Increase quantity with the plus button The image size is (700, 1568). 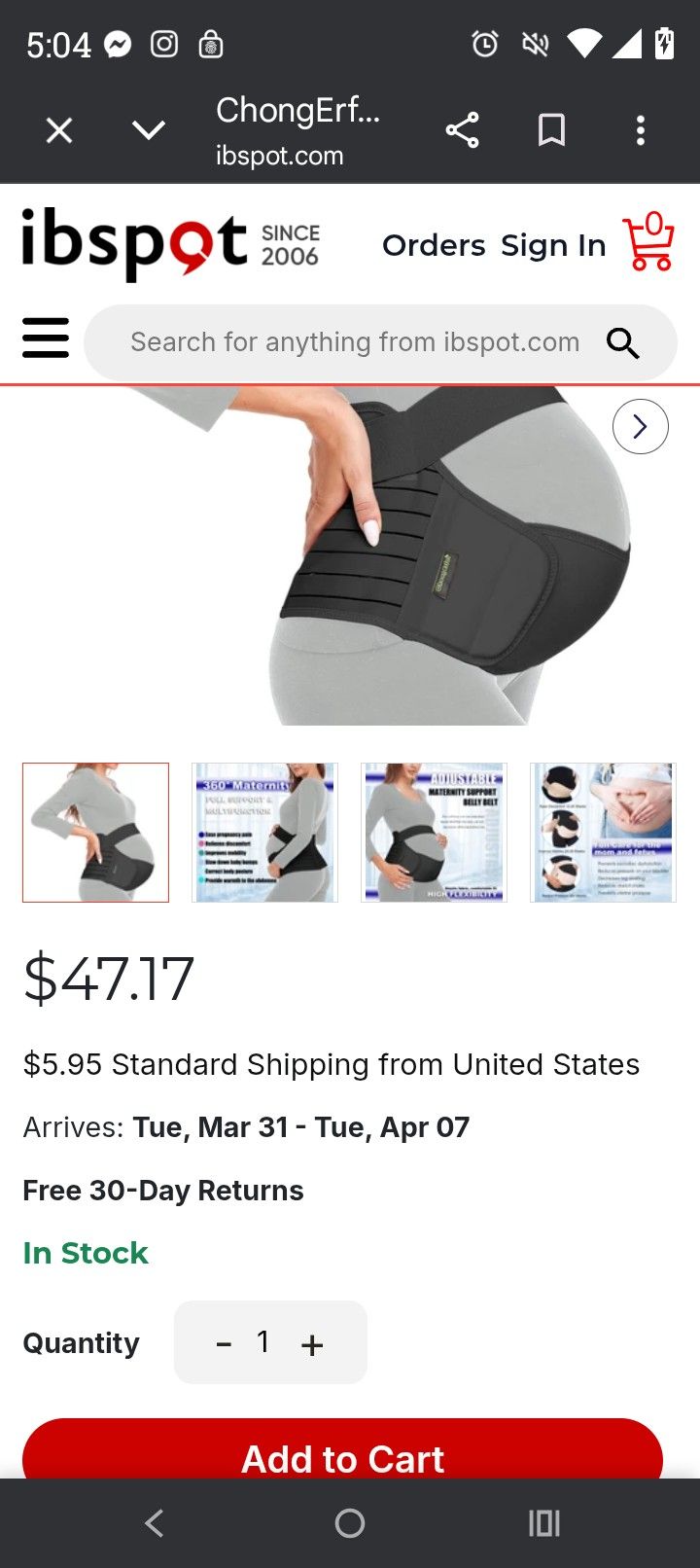(312, 1344)
